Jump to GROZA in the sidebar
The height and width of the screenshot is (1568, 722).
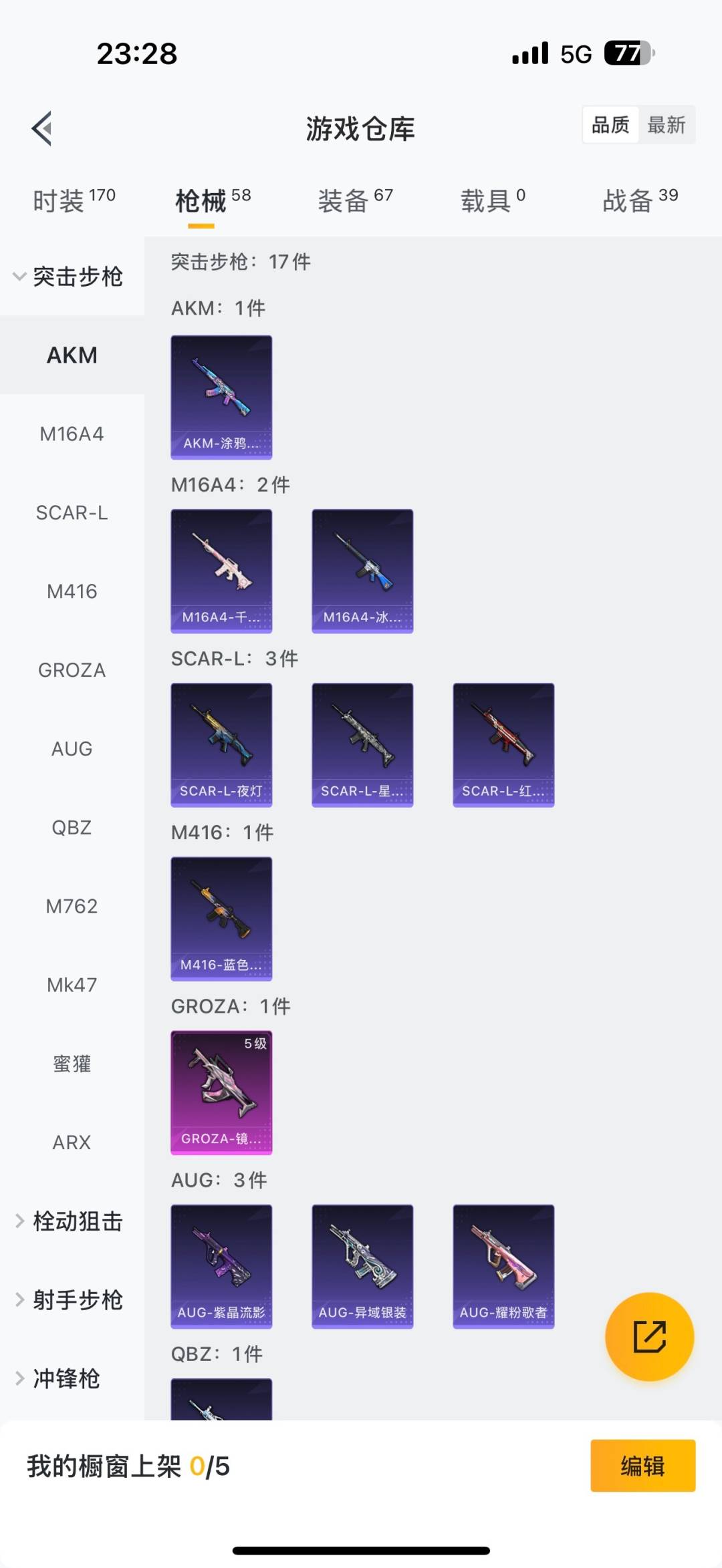(72, 670)
